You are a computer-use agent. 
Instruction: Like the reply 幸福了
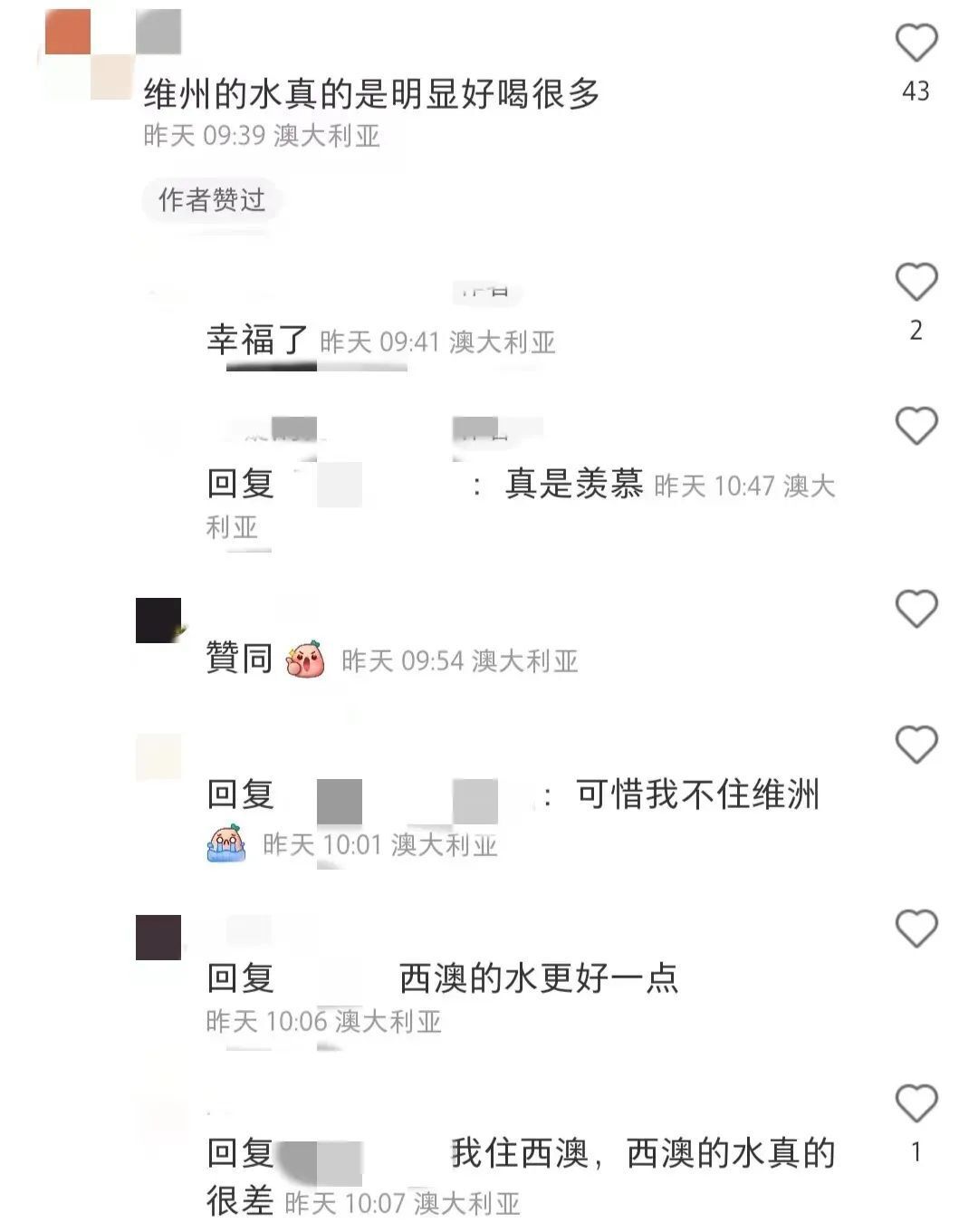tap(916, 282)
